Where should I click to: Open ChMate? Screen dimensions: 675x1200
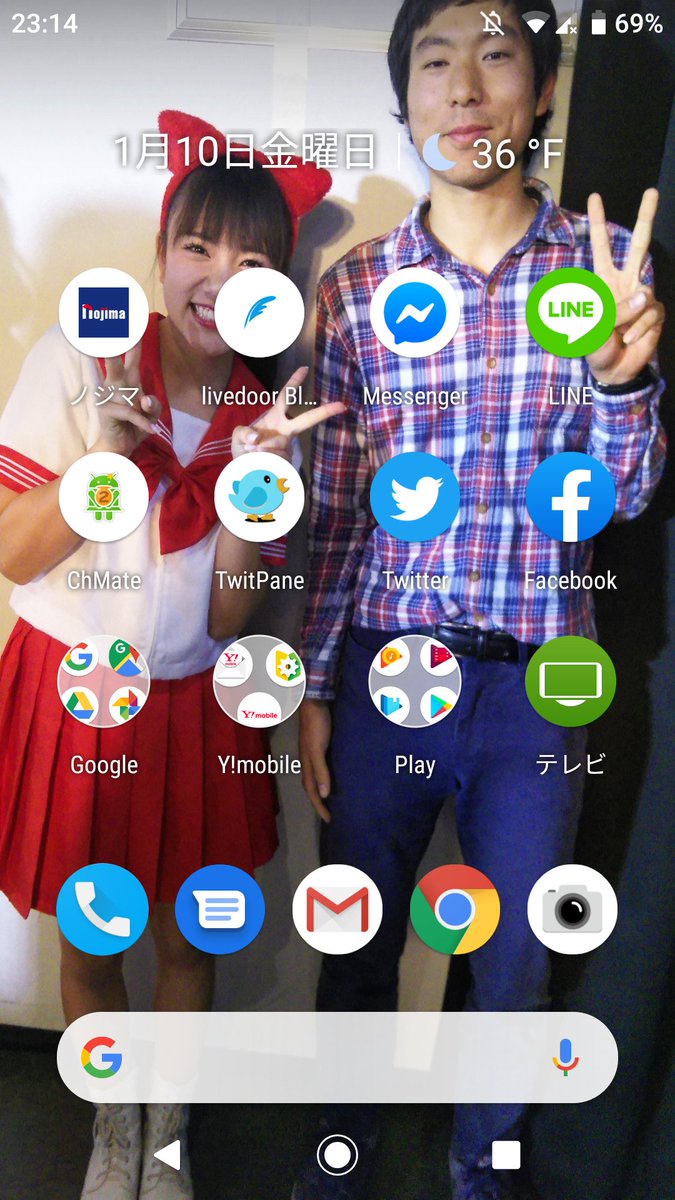pyautogui.click(x=104, y=497)
